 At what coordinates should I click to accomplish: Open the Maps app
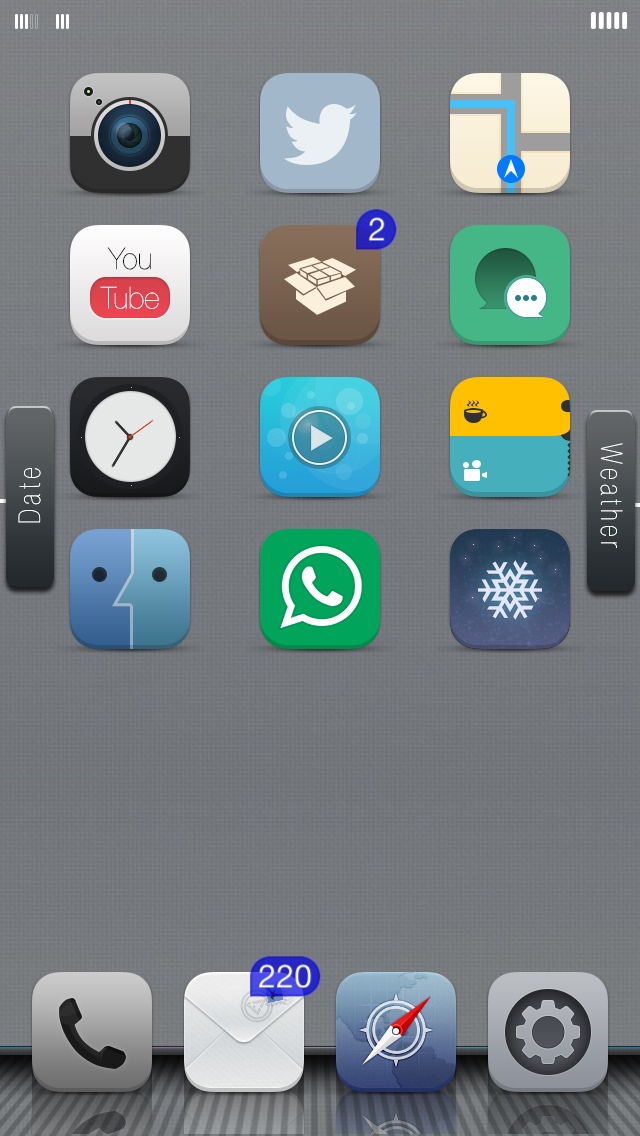[x=510, y=132]
